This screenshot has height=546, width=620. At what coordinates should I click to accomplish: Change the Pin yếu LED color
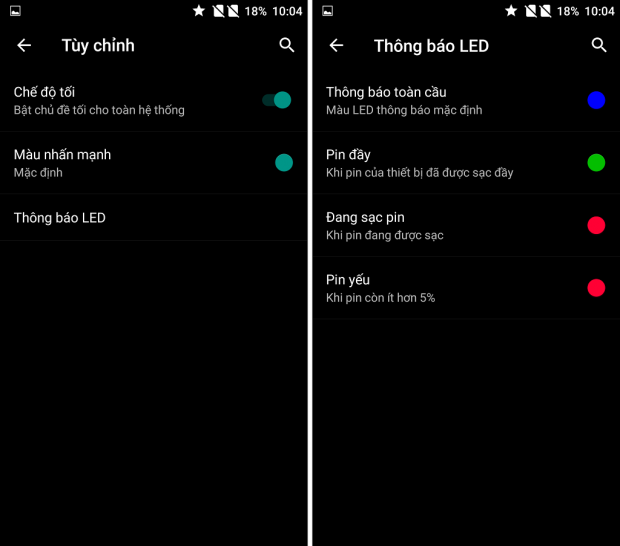point(596,288)
